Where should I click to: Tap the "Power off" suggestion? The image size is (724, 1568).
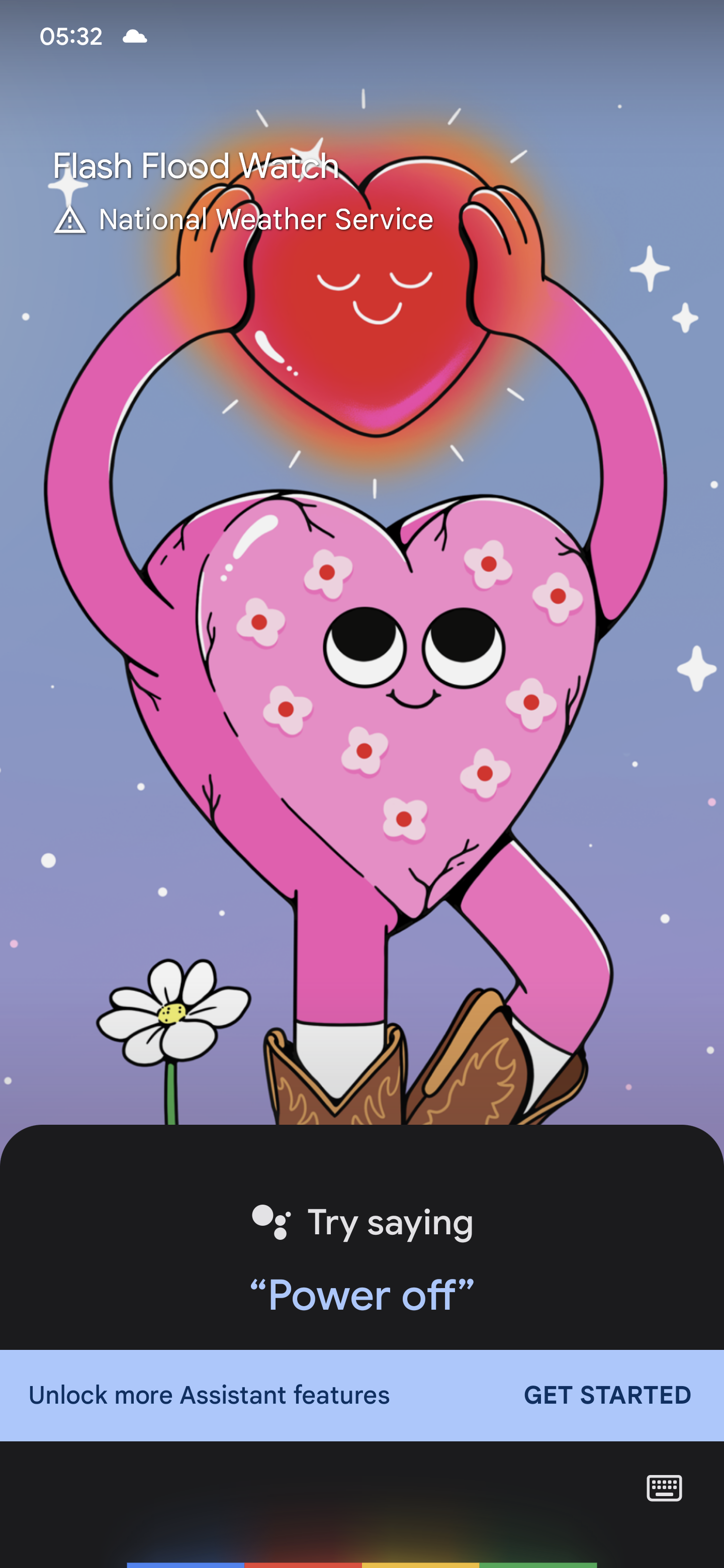tap(361, 1295)
